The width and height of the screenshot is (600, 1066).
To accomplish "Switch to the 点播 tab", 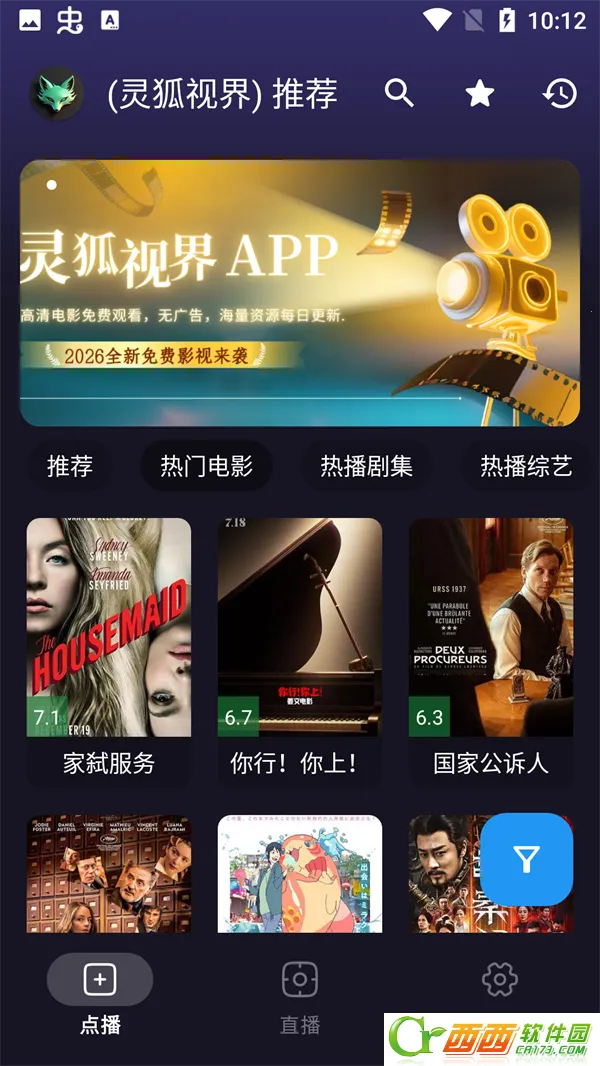I will [x=100, y=994].
